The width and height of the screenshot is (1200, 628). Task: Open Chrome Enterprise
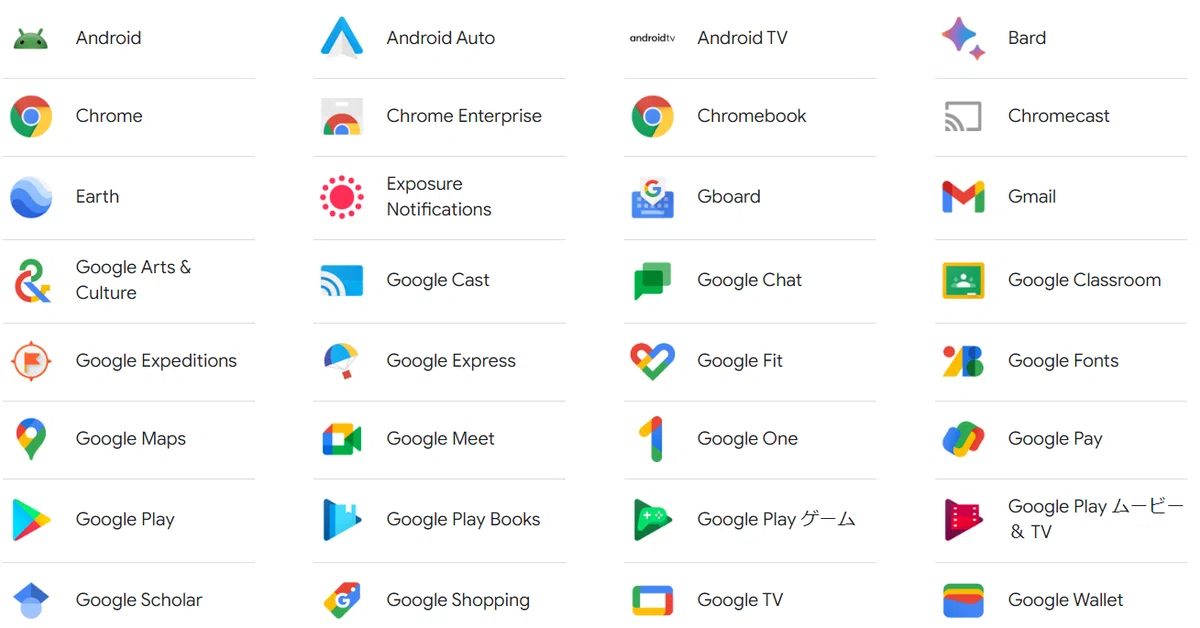(463, 116)
